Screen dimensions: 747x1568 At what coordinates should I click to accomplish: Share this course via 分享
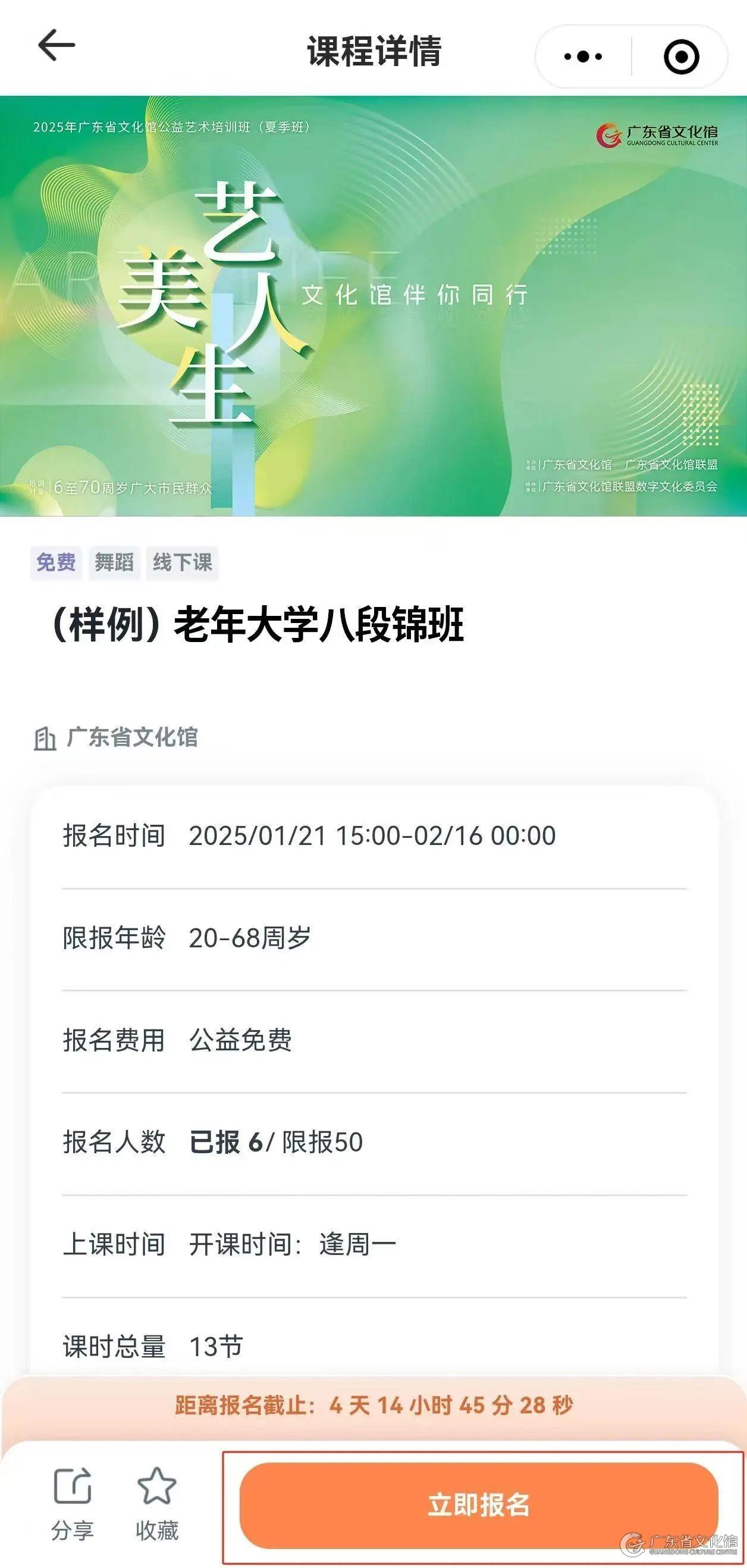pos(73,1503)
